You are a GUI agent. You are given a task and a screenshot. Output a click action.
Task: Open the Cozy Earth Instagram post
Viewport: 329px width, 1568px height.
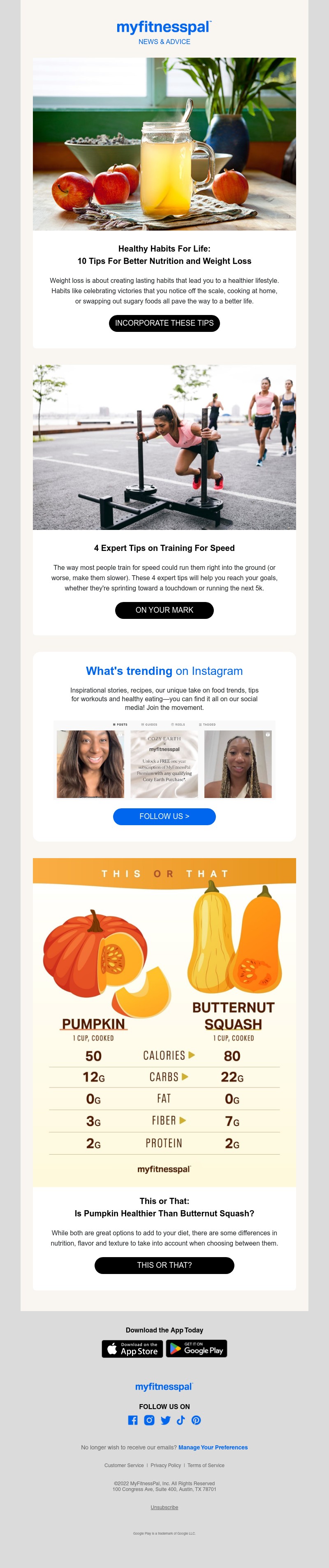164,764
